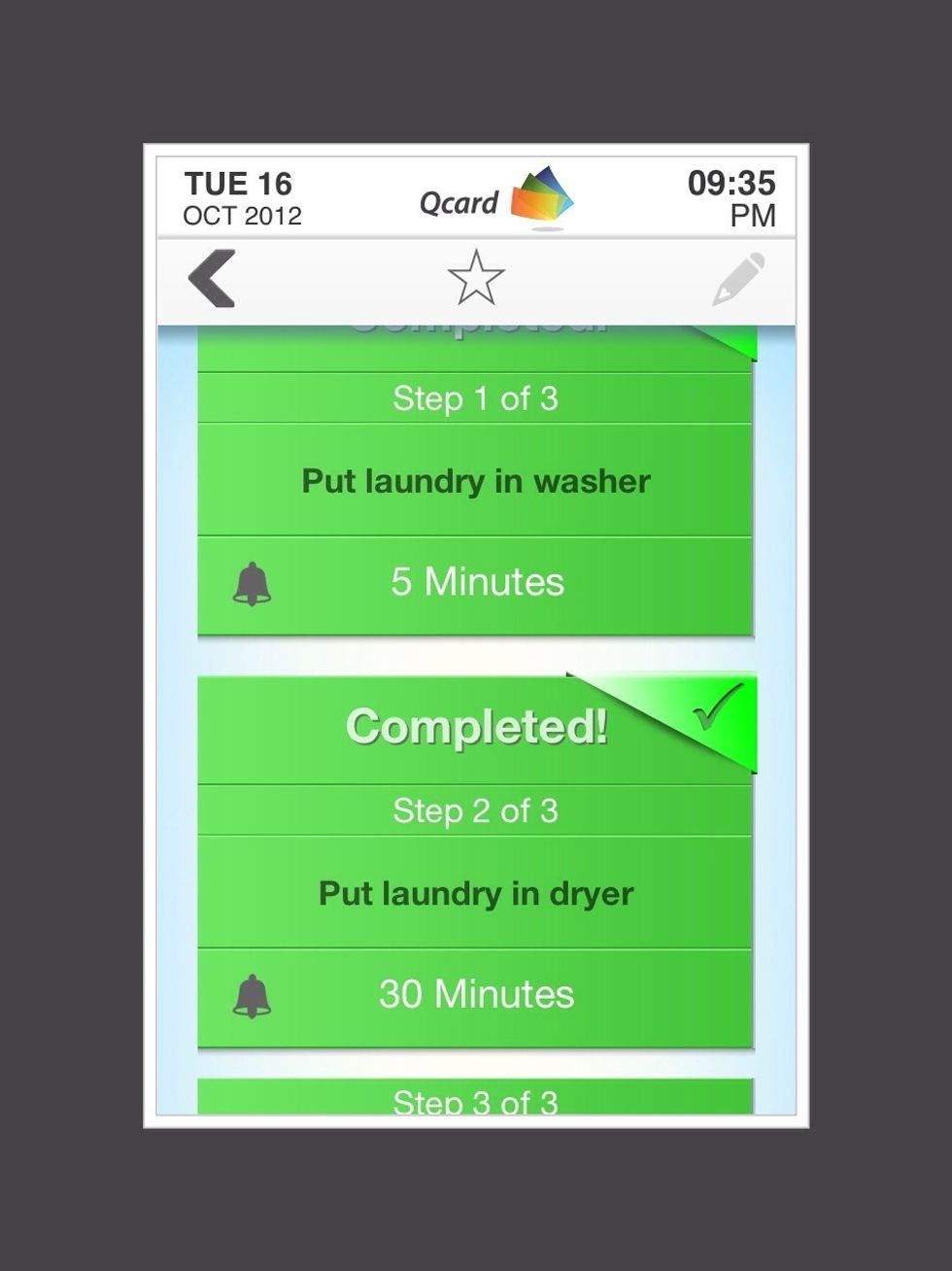Toggle the completed checkmark on Step 2

[x=717, y=708]
